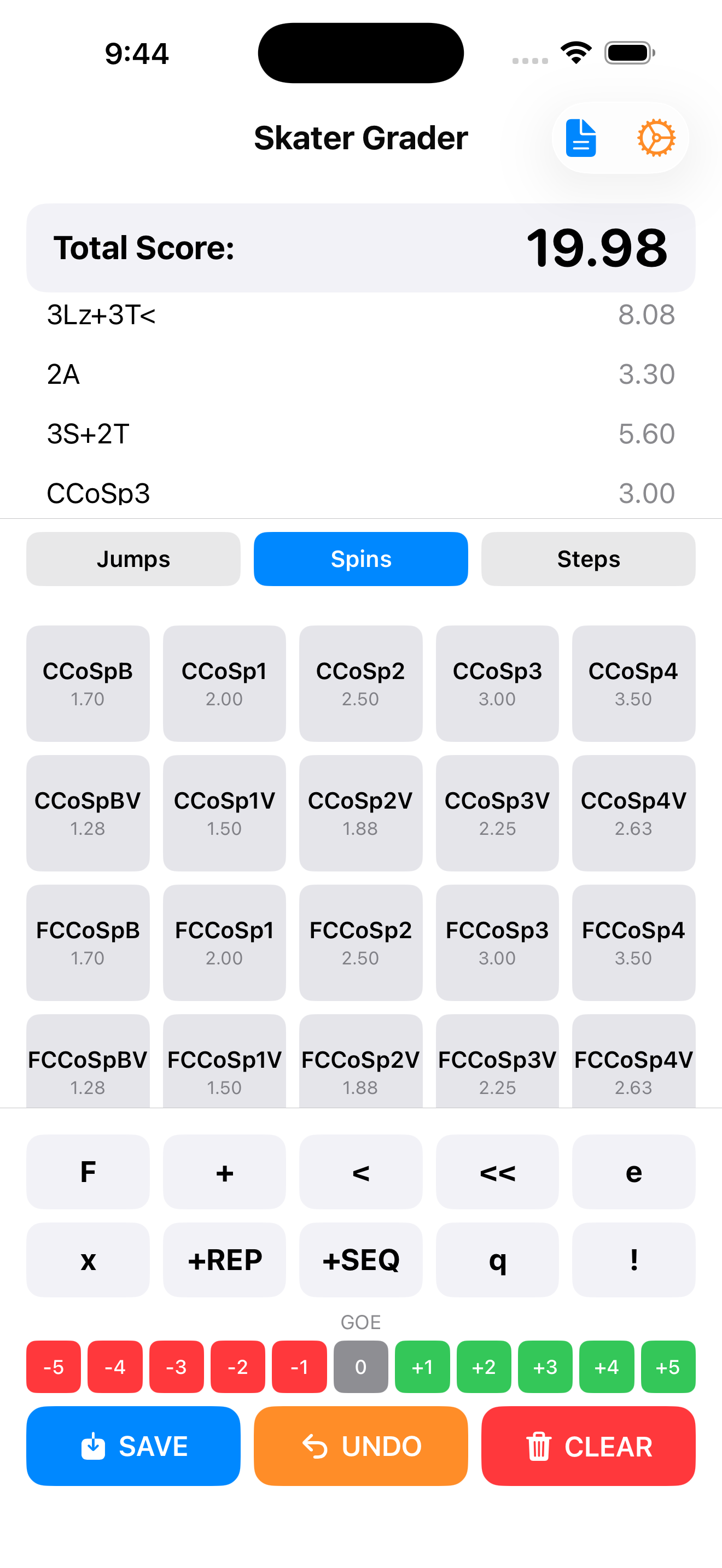Select the CCoSpBV spin element
This screenshot has width=722, height=1568.
[88, 812]
